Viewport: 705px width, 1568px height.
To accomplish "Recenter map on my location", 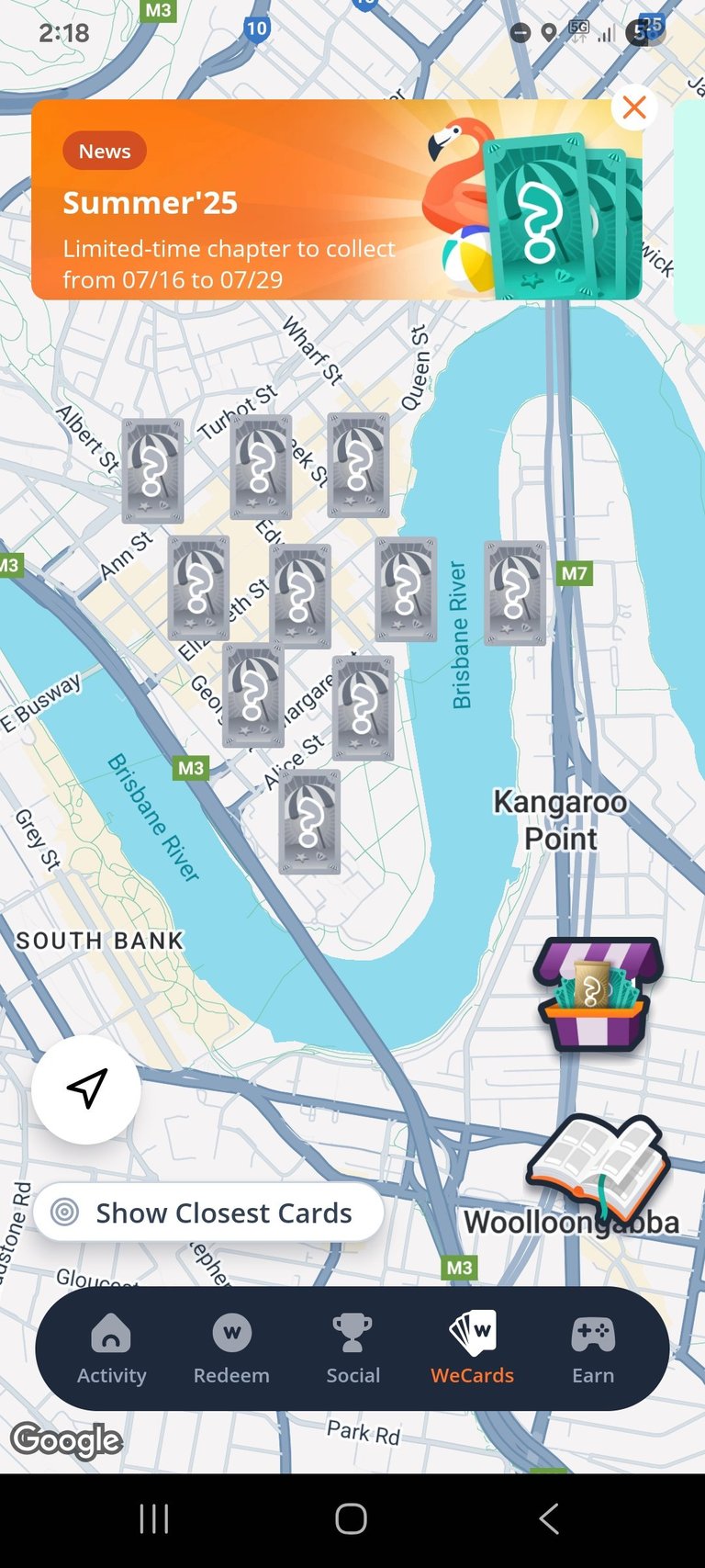I will (86, 1089).
